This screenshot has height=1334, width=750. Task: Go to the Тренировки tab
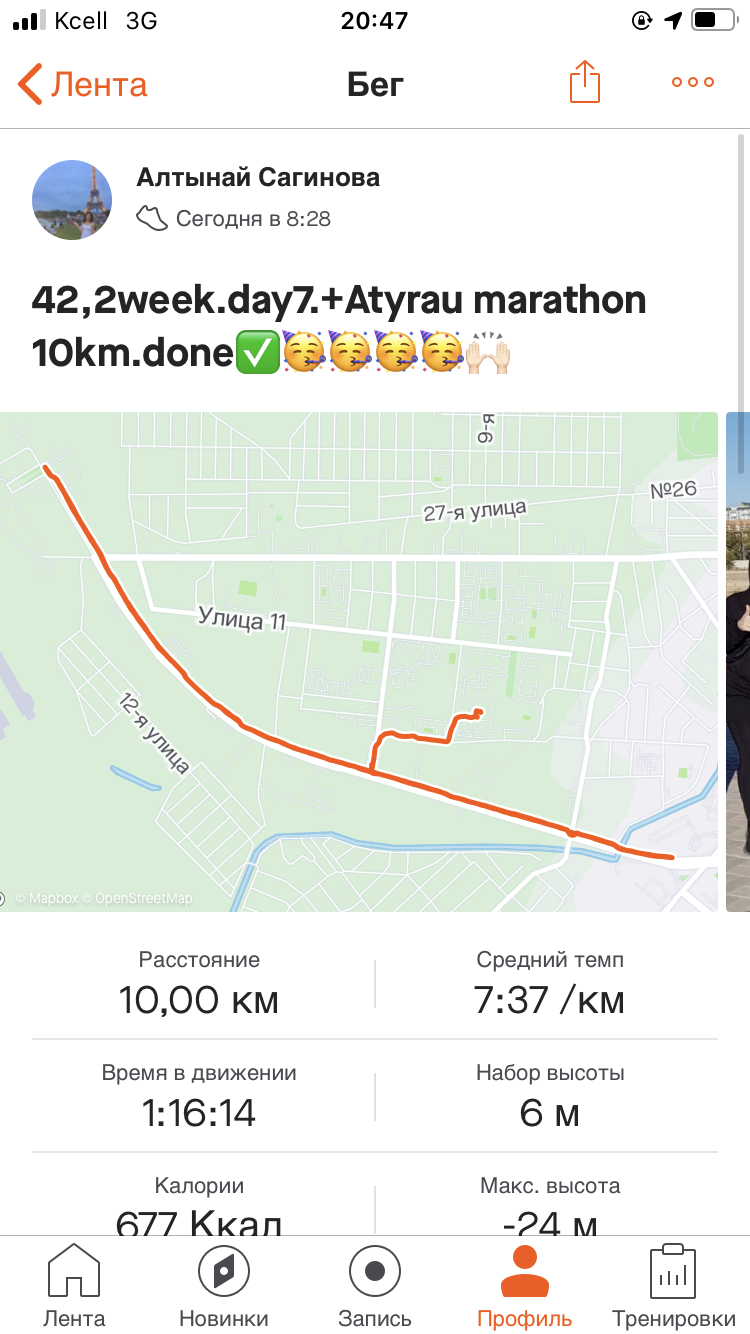click(673, 1286)
